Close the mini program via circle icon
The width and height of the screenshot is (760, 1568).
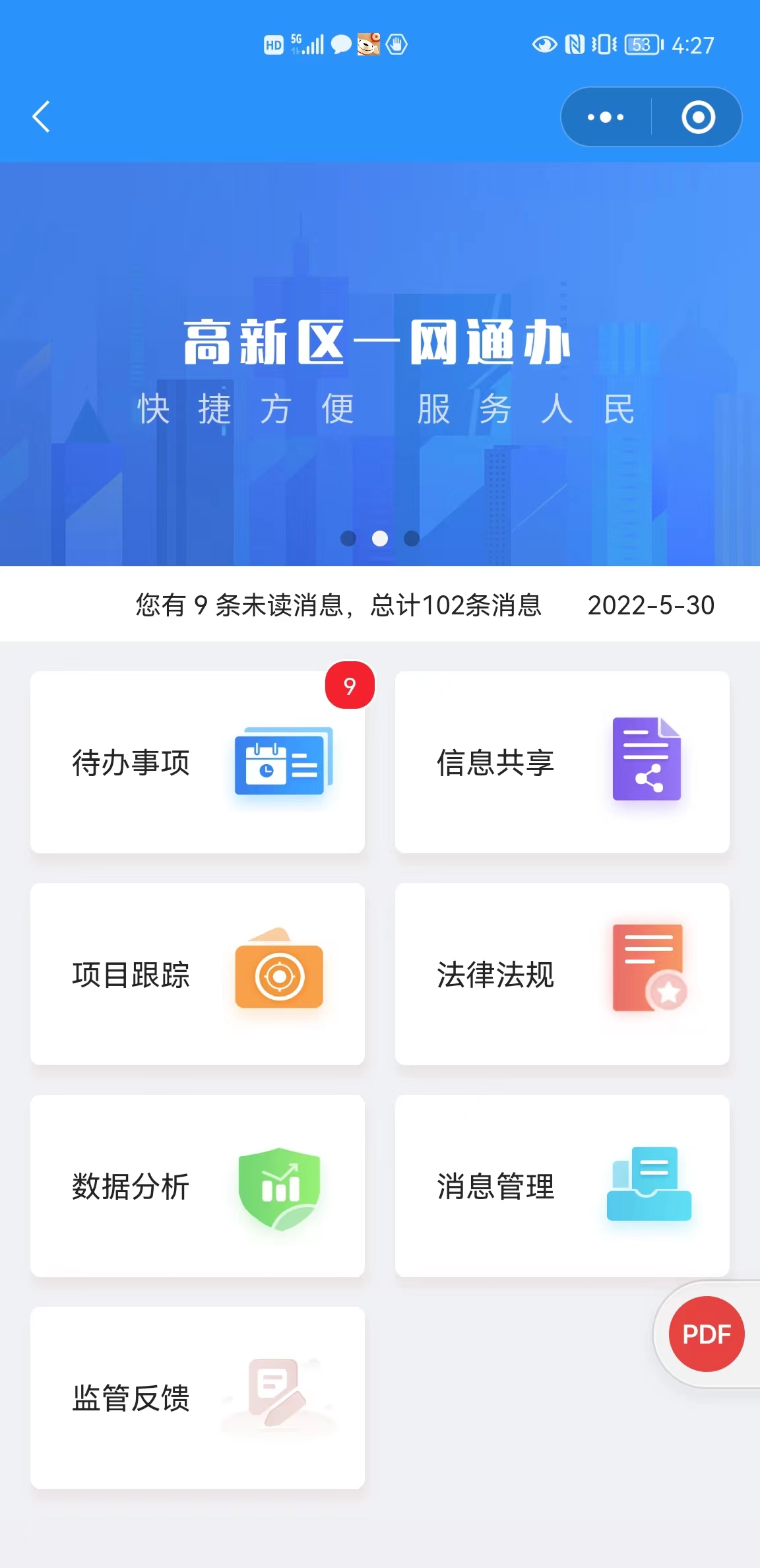[698, 117]
